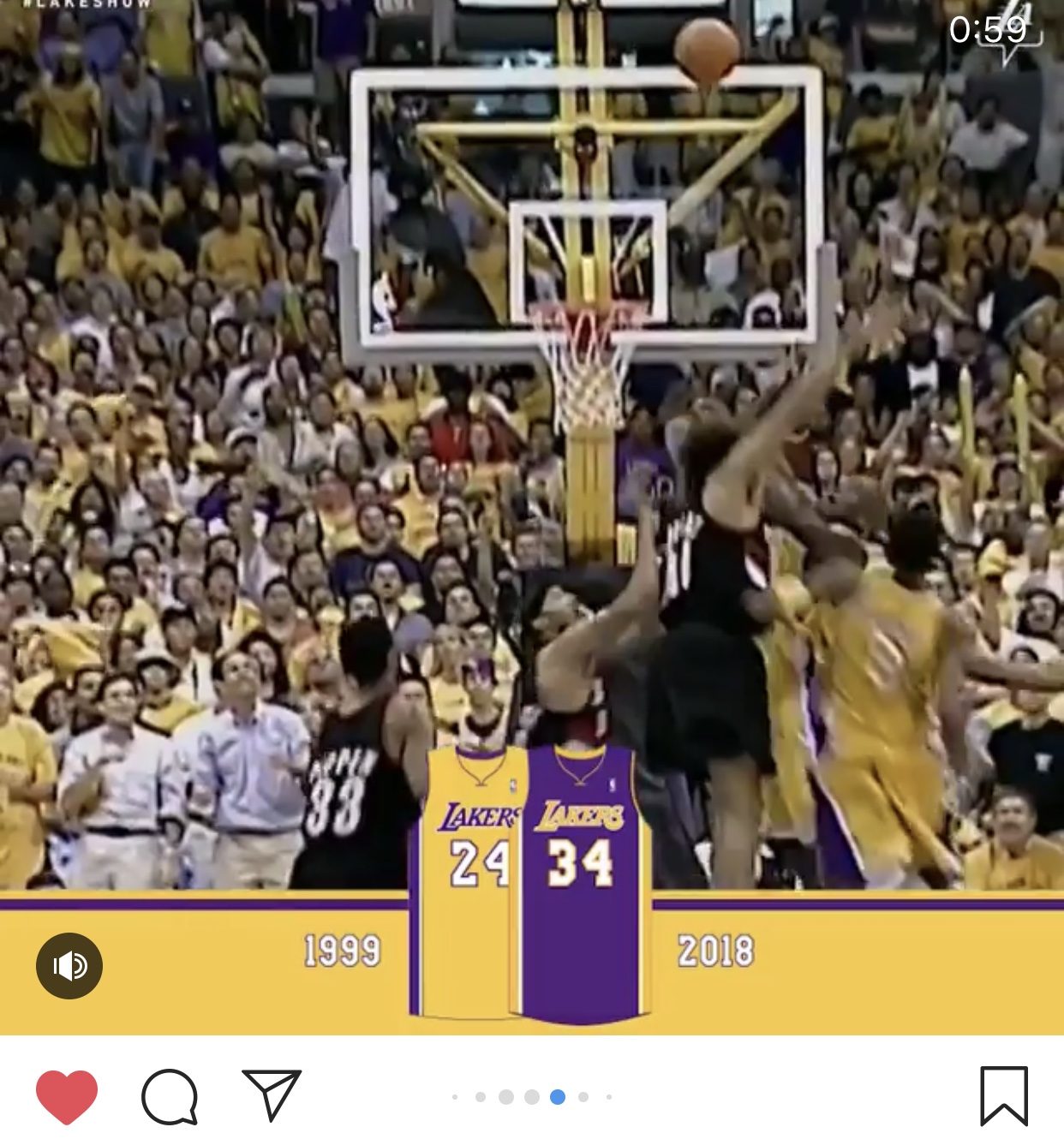Mute the video with the speaker button
This screenshot has width=1064, height=1139.
[x=69, y=966]
